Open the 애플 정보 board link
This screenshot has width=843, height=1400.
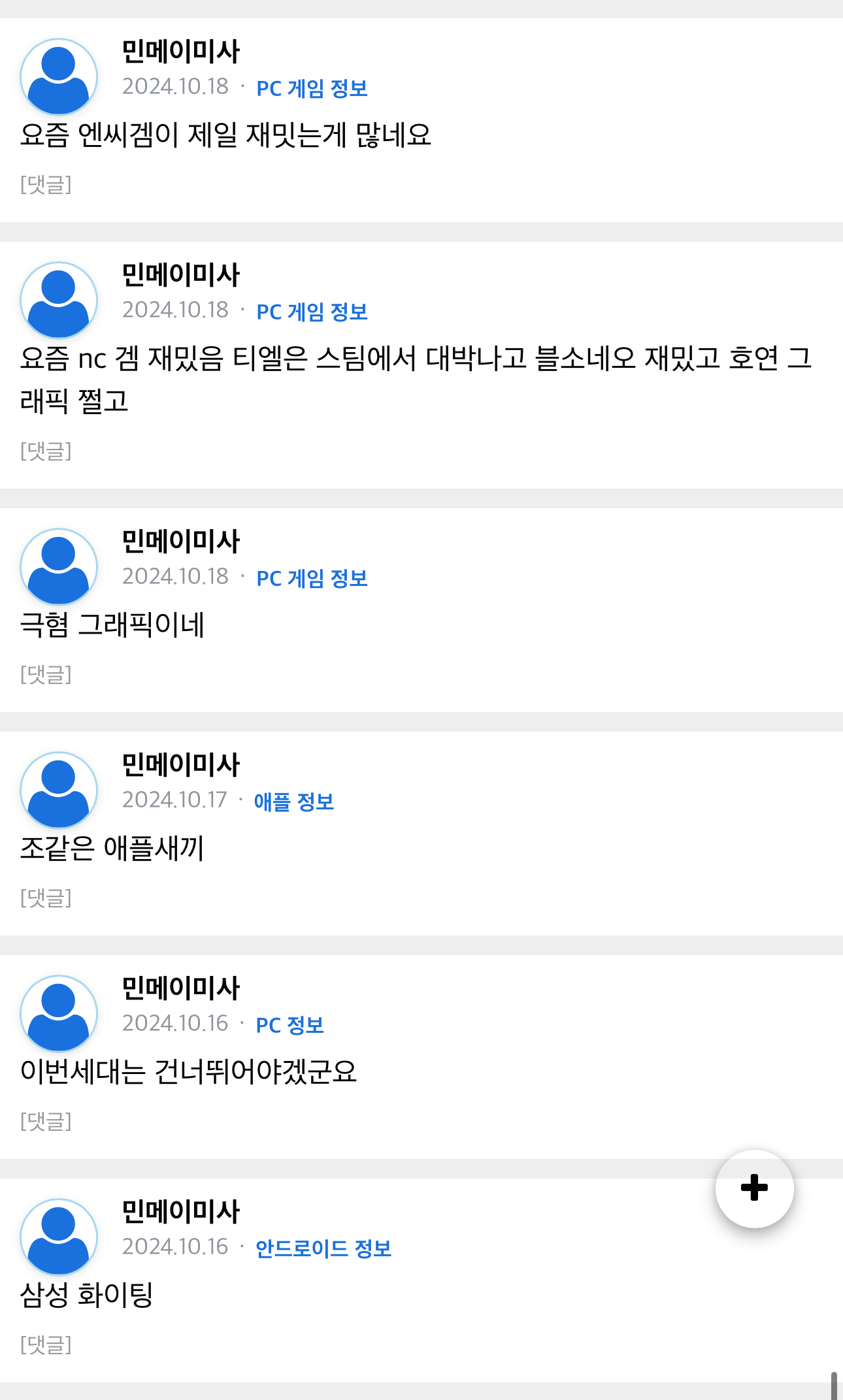(294, 802)
